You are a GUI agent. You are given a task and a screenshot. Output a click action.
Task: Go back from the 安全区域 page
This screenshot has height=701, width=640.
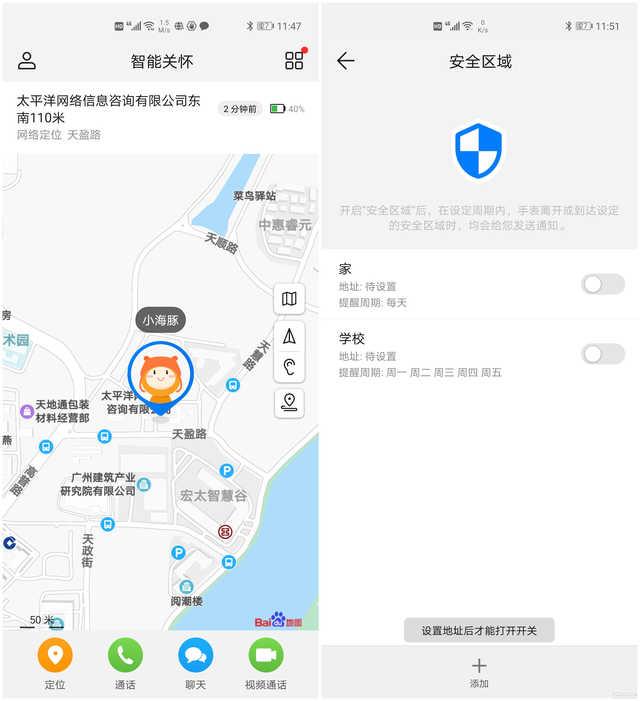point(346,61)
